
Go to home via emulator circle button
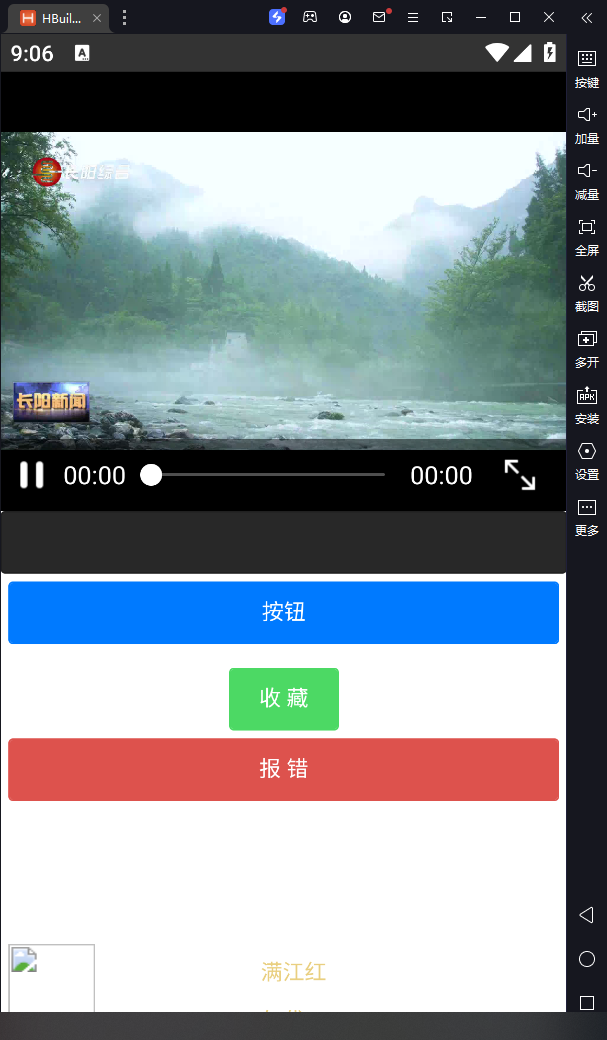tap(587, 959)
